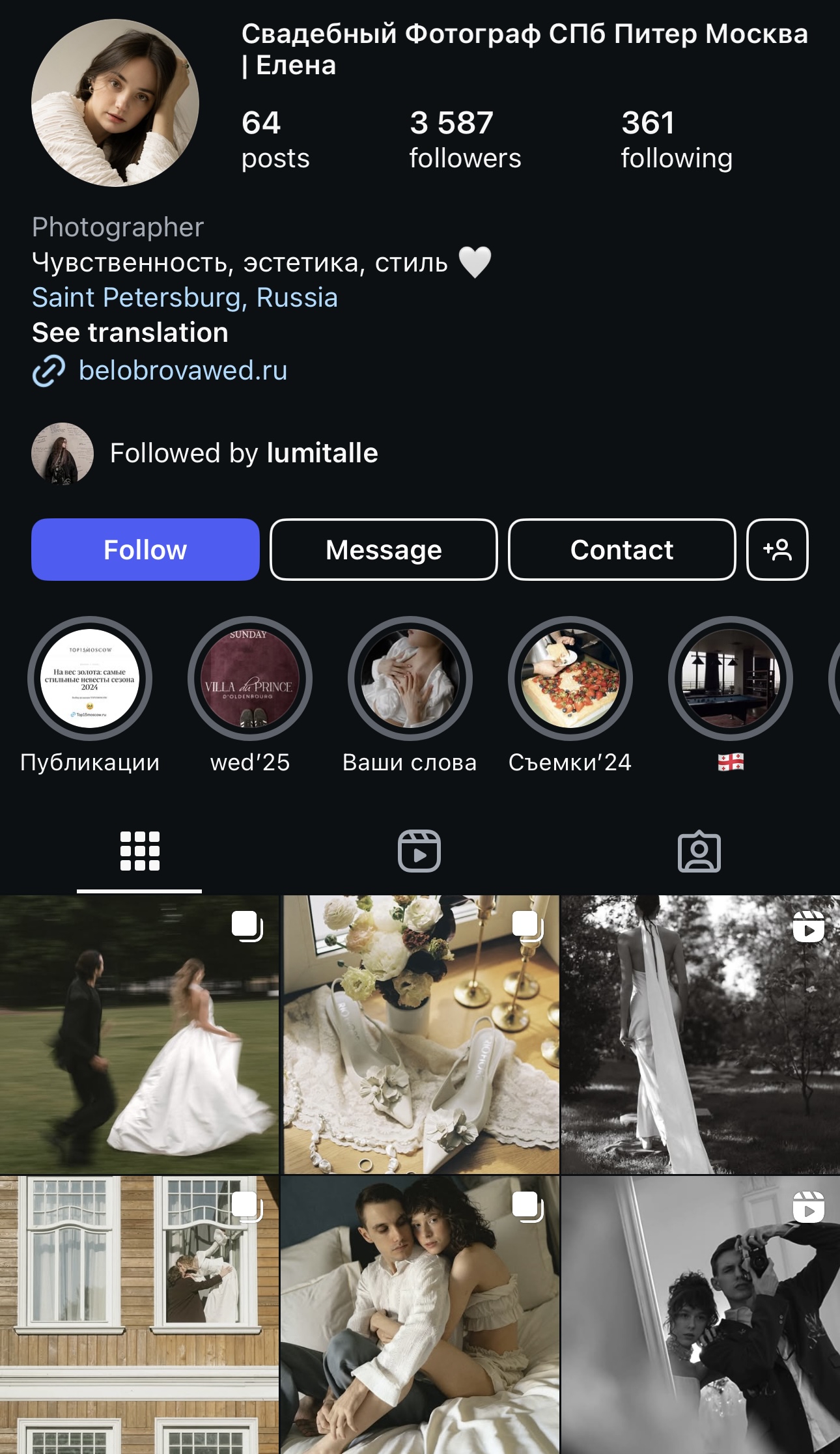Open the Message button
This screenshot has width=840, height=1454.
coord(384,550)
